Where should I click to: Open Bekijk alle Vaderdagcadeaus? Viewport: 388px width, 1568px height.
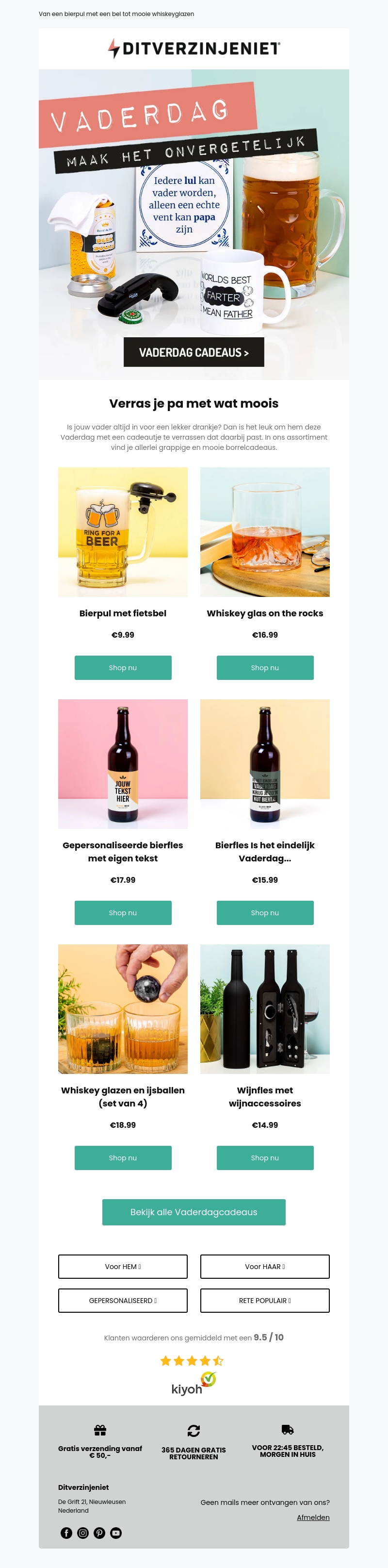[x=194, y=1212]
